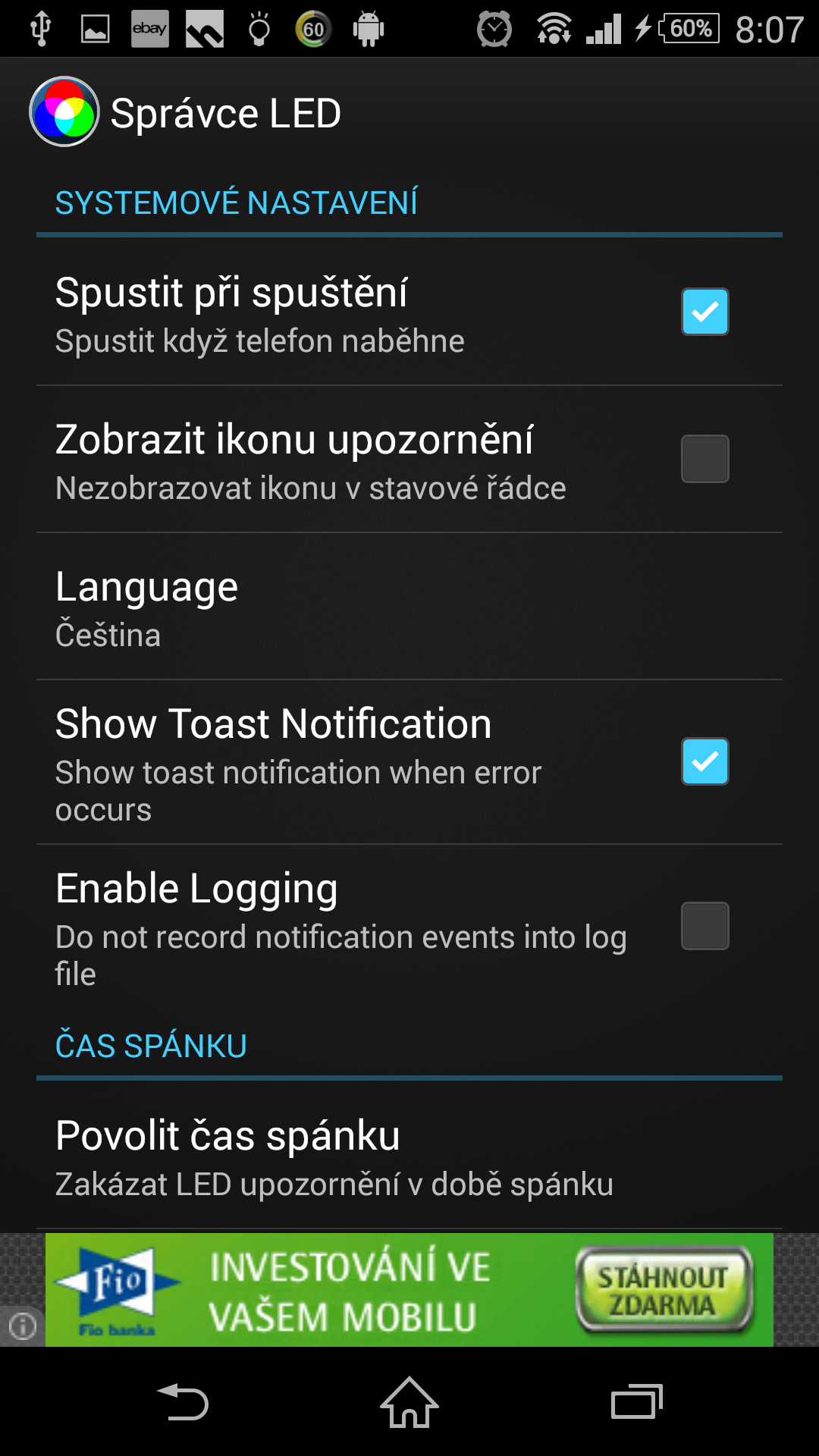Screen dimensions: 819x1456
Task: Open the recent apps overview
Action: coord(636,1403)
